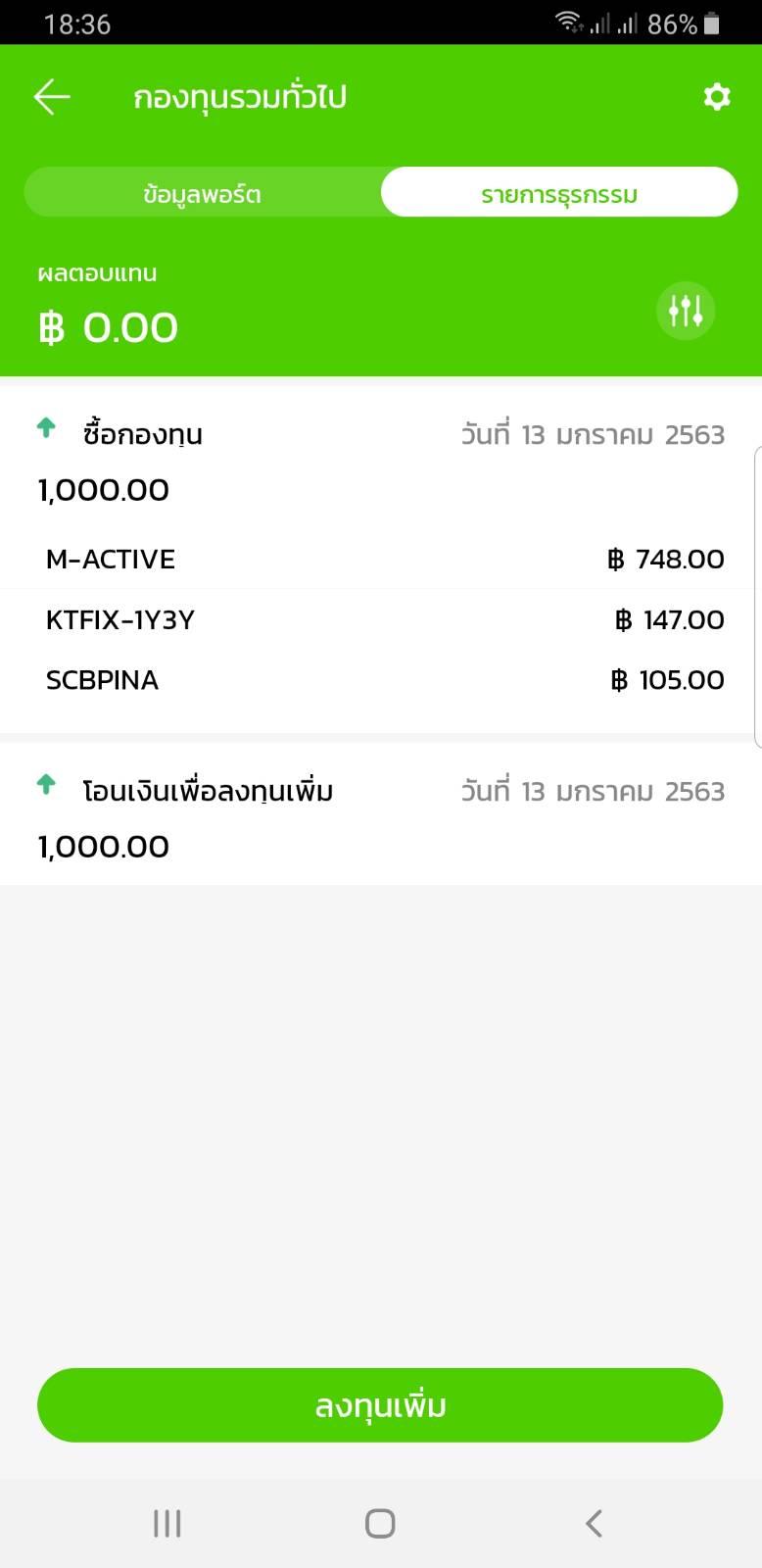Viewport: 762px width, 1568px height.
Task: Select the รายการธุรกรรม tab
Action: coord(559,192)
